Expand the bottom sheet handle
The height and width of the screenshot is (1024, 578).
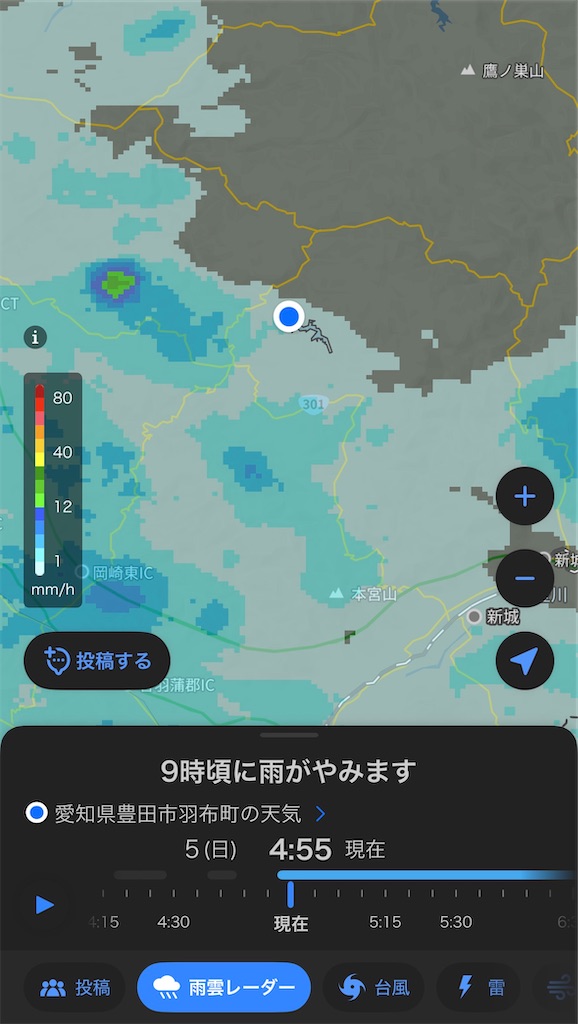click(x=289, y=735)
